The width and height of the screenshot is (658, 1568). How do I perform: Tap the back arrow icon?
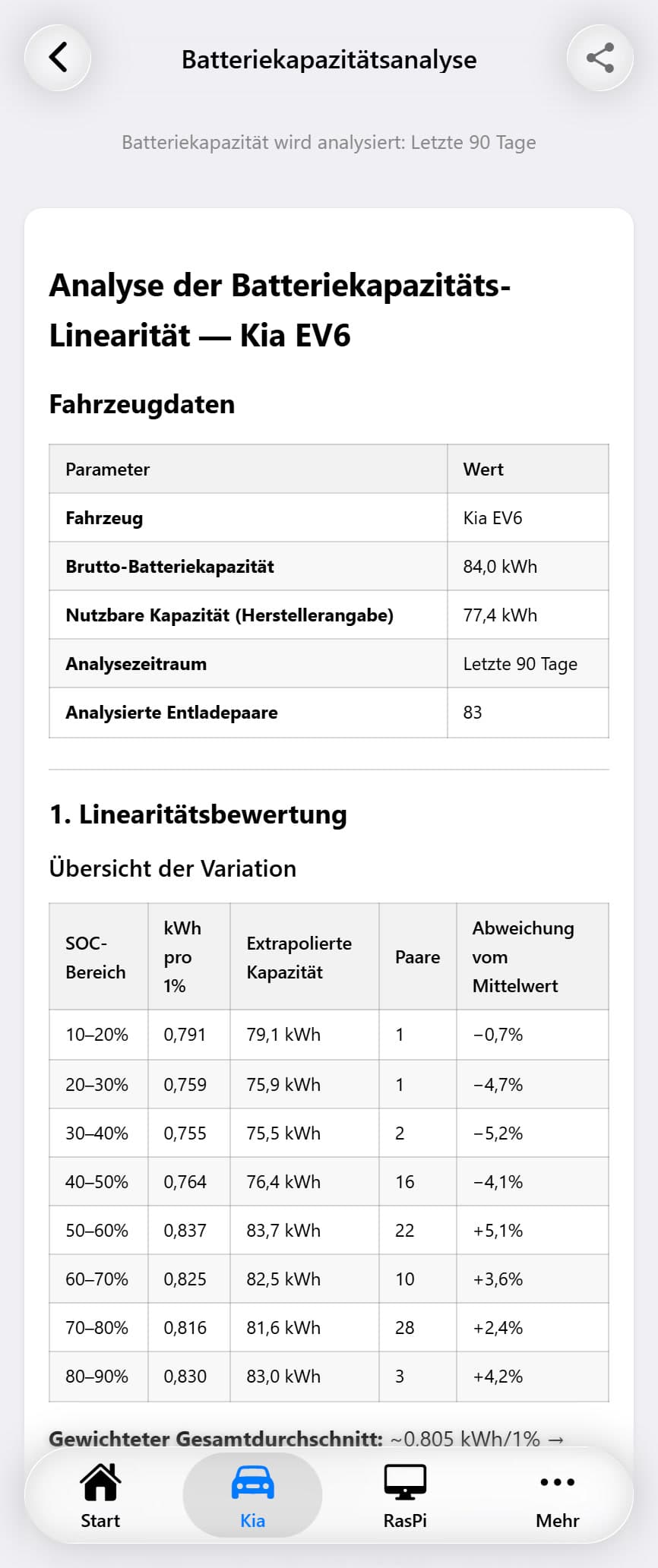(x=58, y=58)
